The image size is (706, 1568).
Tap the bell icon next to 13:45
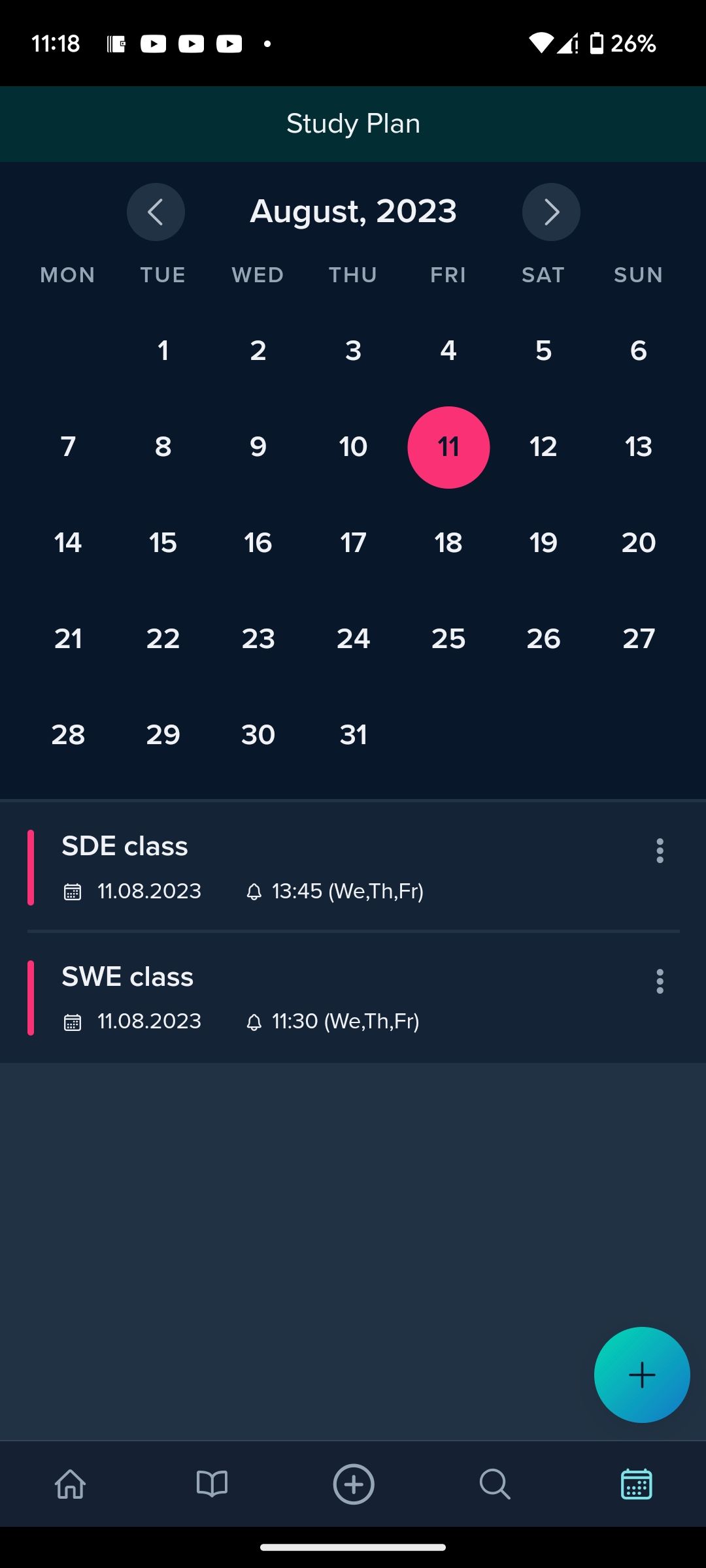pyautogui.click(x=254, y=890)
